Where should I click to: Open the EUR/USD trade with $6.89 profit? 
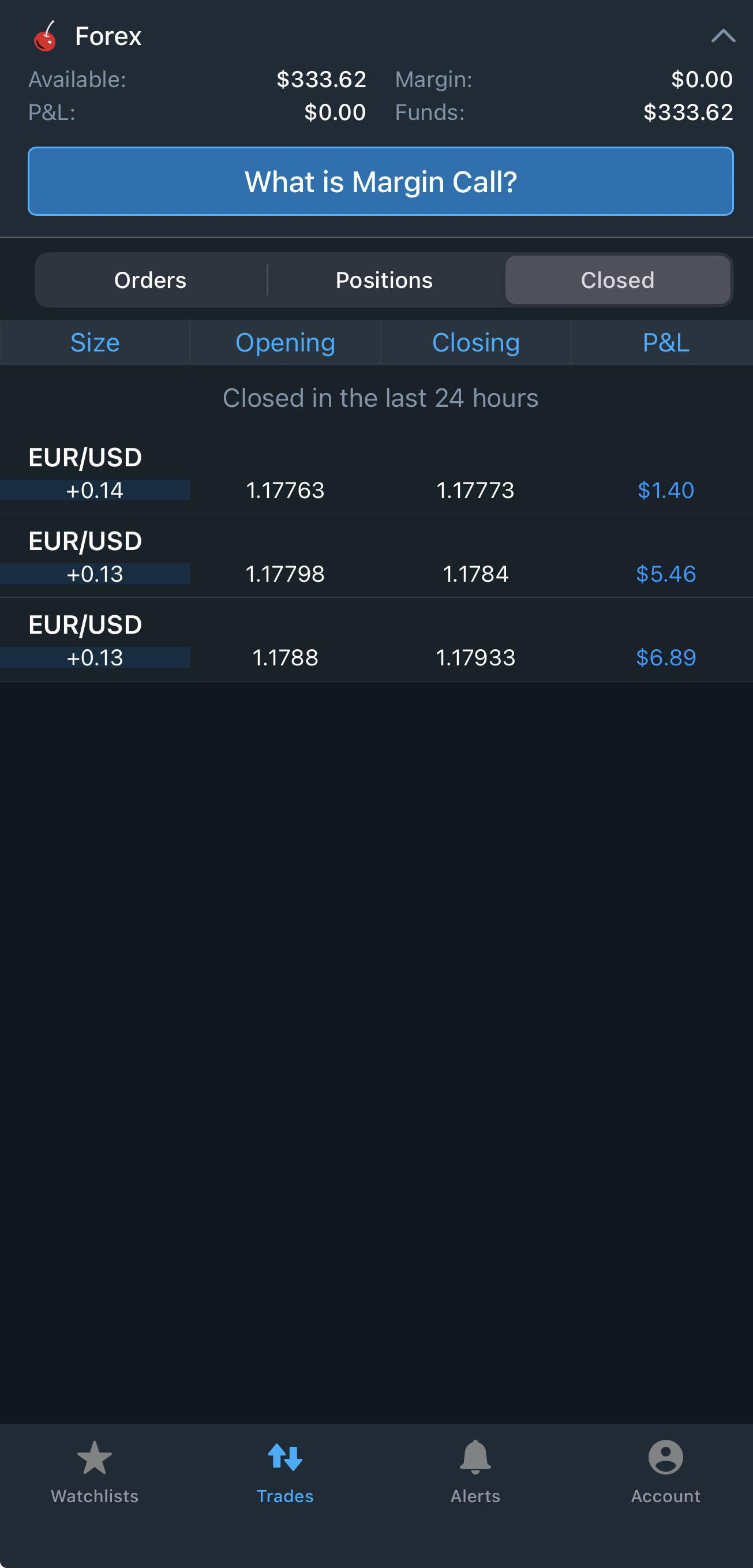pyautogui.click(x=376, y=641)
